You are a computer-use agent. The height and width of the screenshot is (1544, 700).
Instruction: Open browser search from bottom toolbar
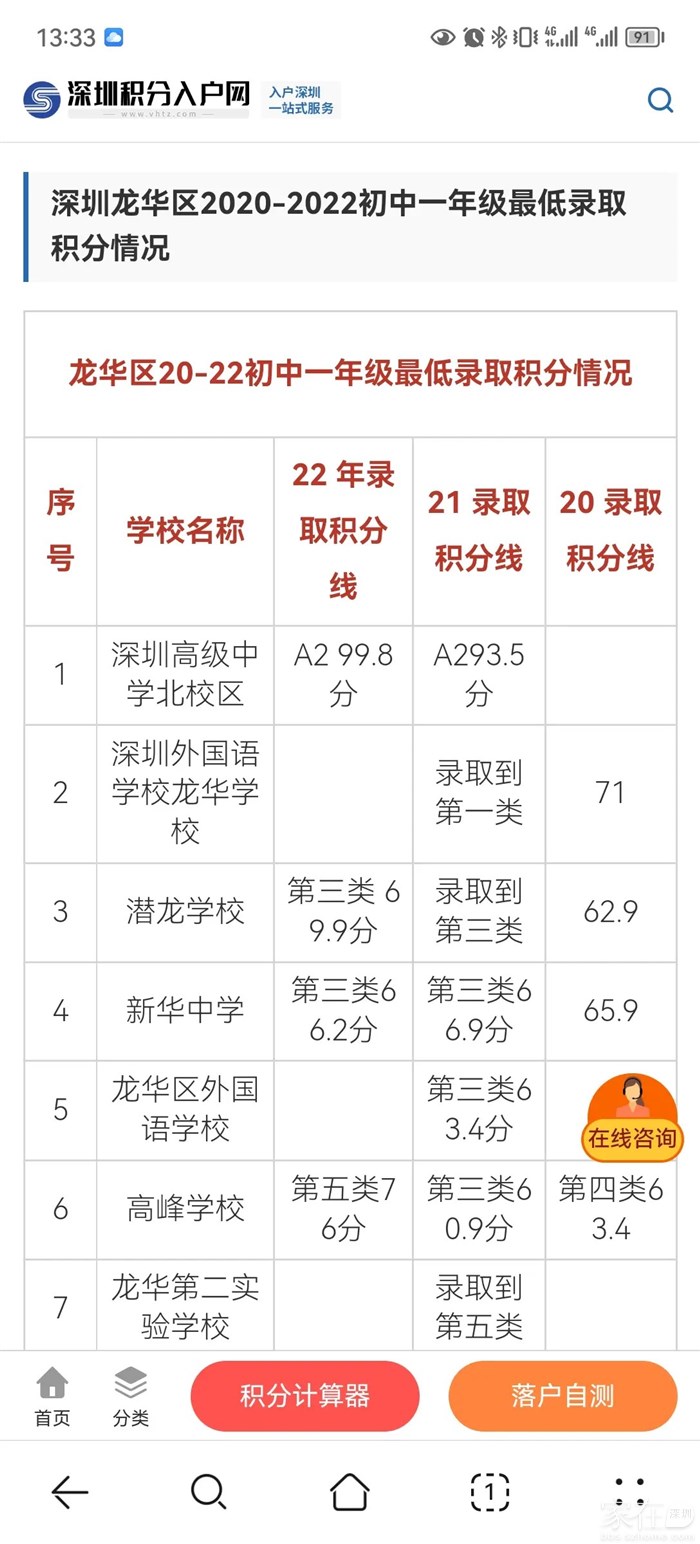coord(208,1492)
